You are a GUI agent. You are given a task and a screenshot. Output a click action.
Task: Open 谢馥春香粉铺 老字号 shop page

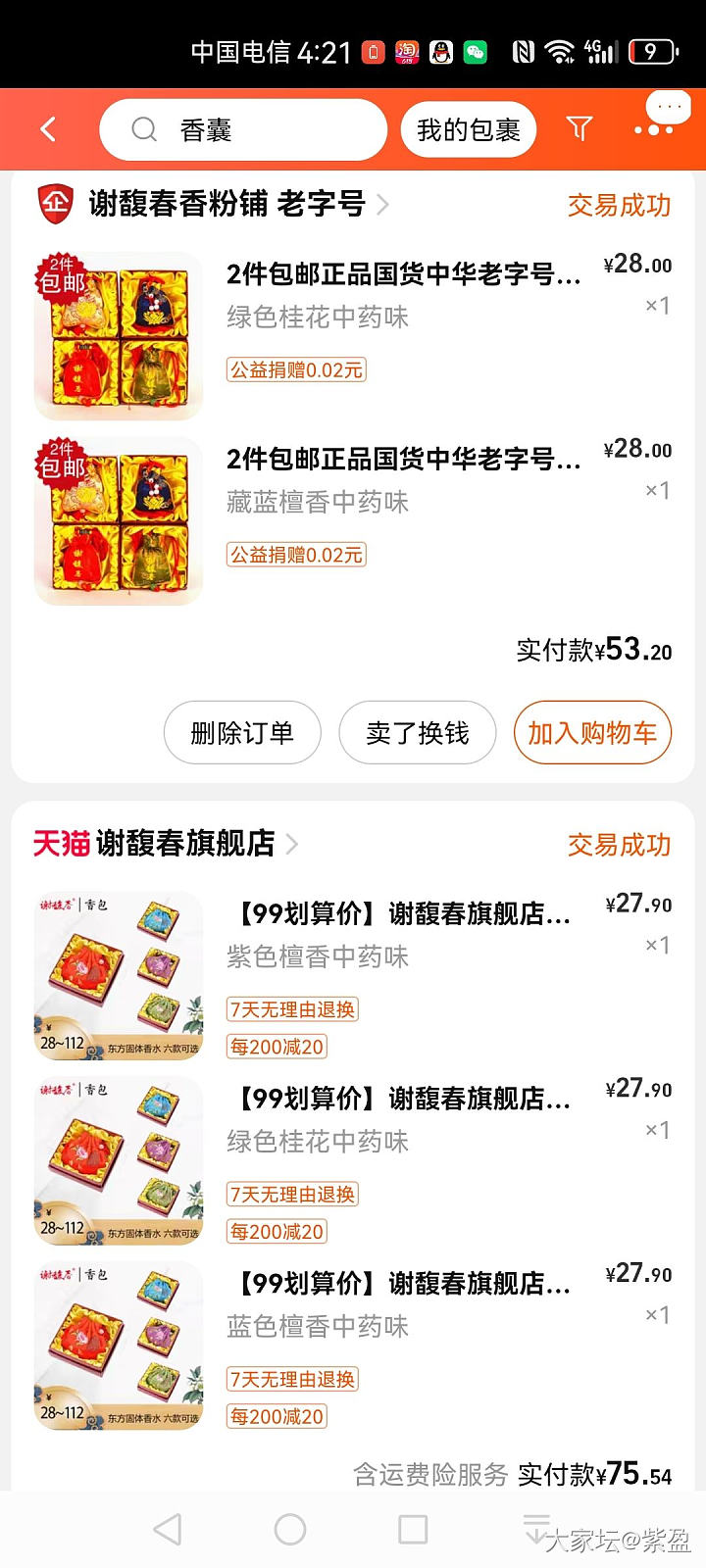(x=227, y=204)
